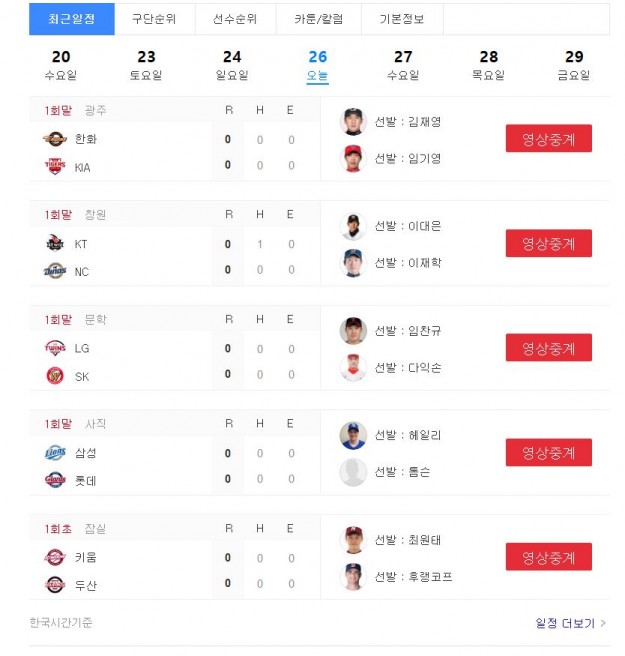Open the 한화 vs KIA game details
The height and width of the screenshot is (656, 625).
[x=174, y=139]
